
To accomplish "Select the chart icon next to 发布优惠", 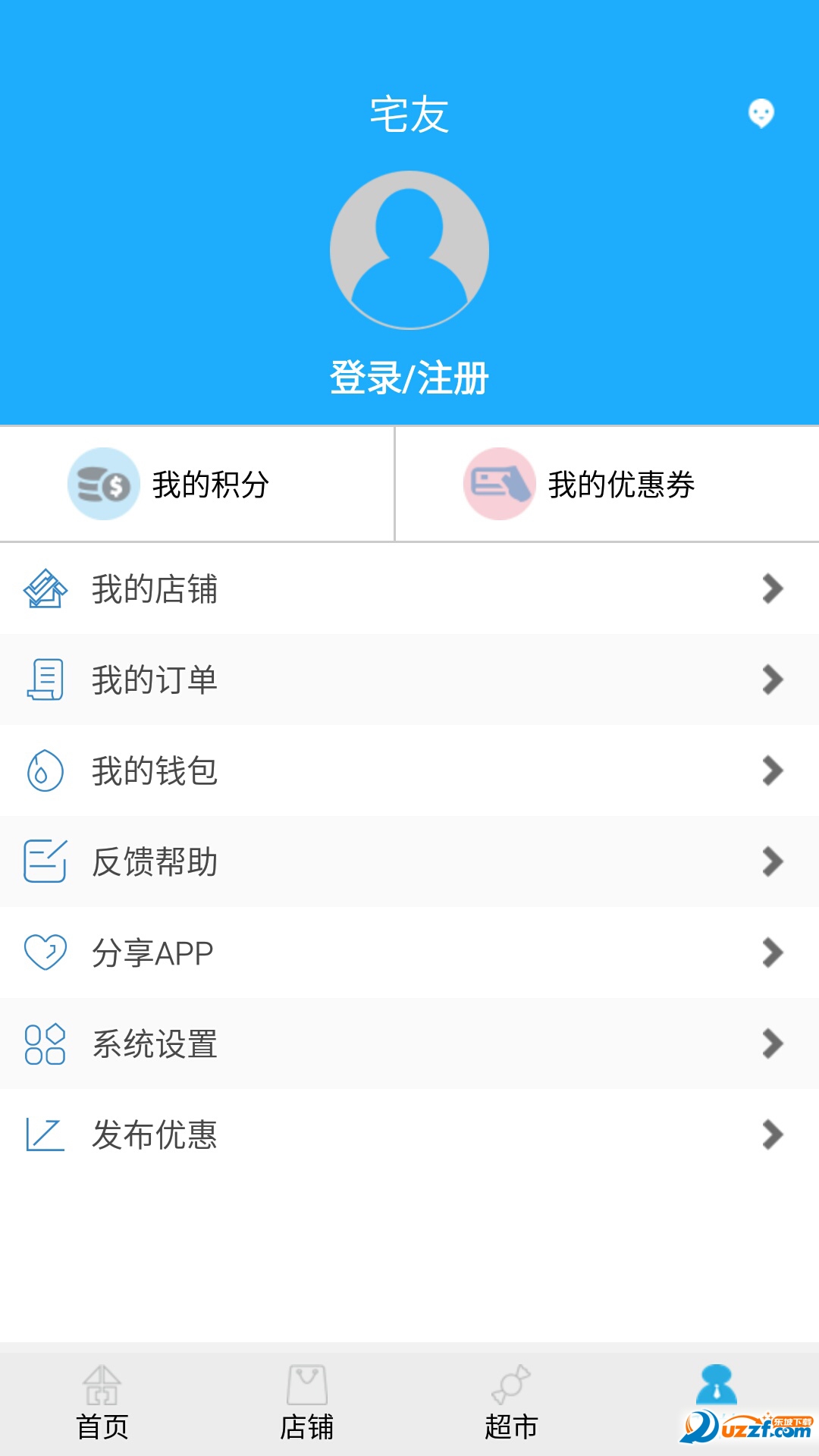I will [45, 1135].
